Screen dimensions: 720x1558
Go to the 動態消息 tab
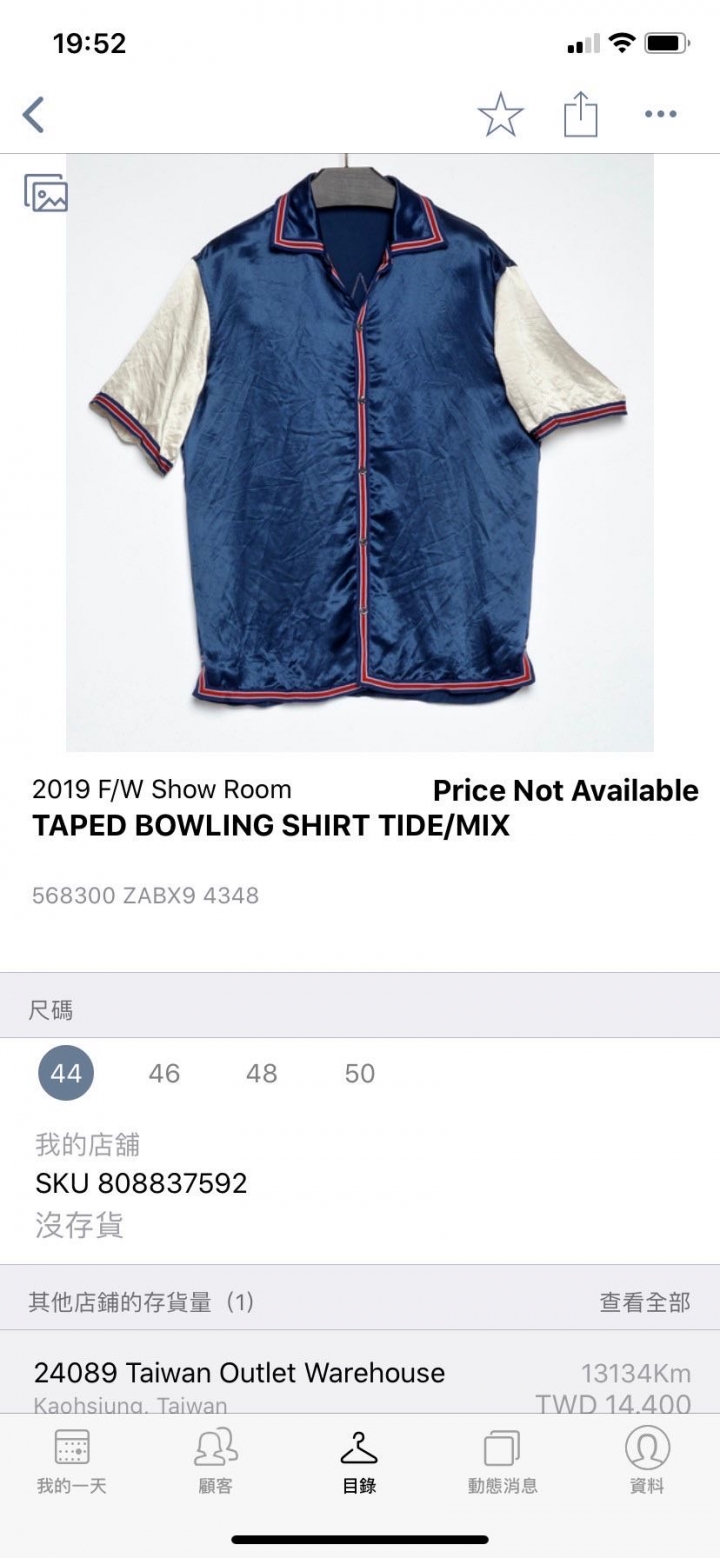point(503,1460)
